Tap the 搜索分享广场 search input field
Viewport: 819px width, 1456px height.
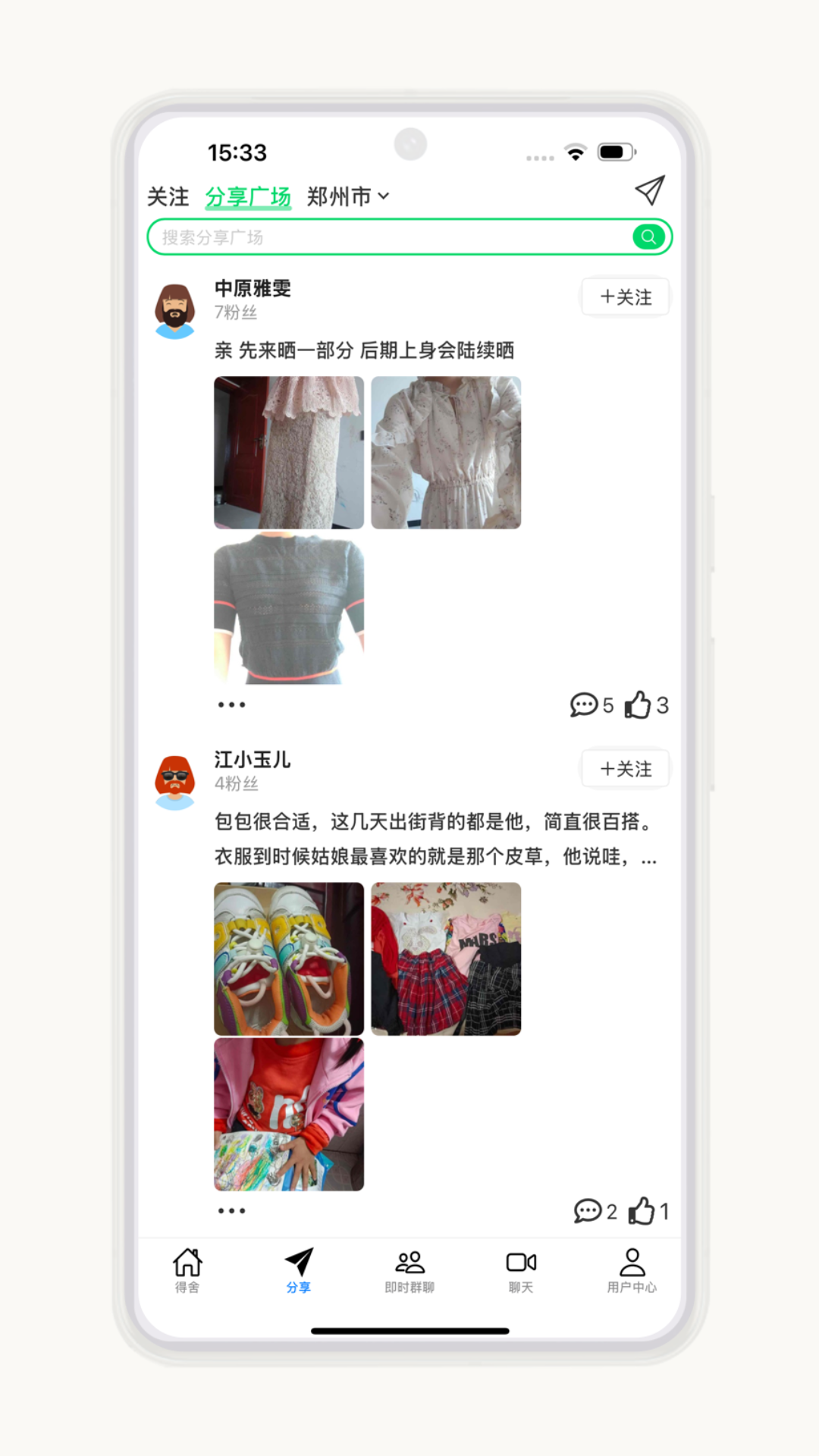[x=379, y=237]
